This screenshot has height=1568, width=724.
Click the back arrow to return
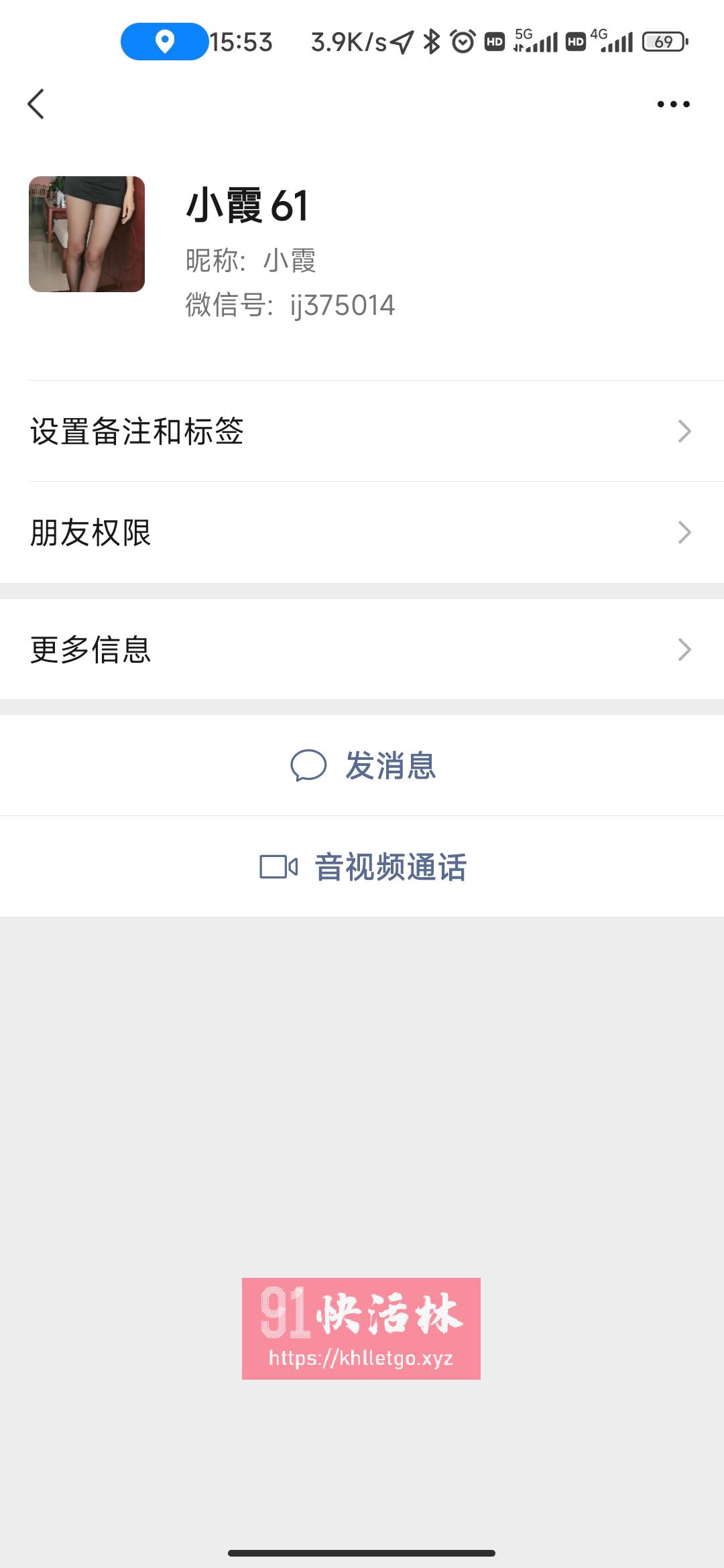click(x=37, y=103)
